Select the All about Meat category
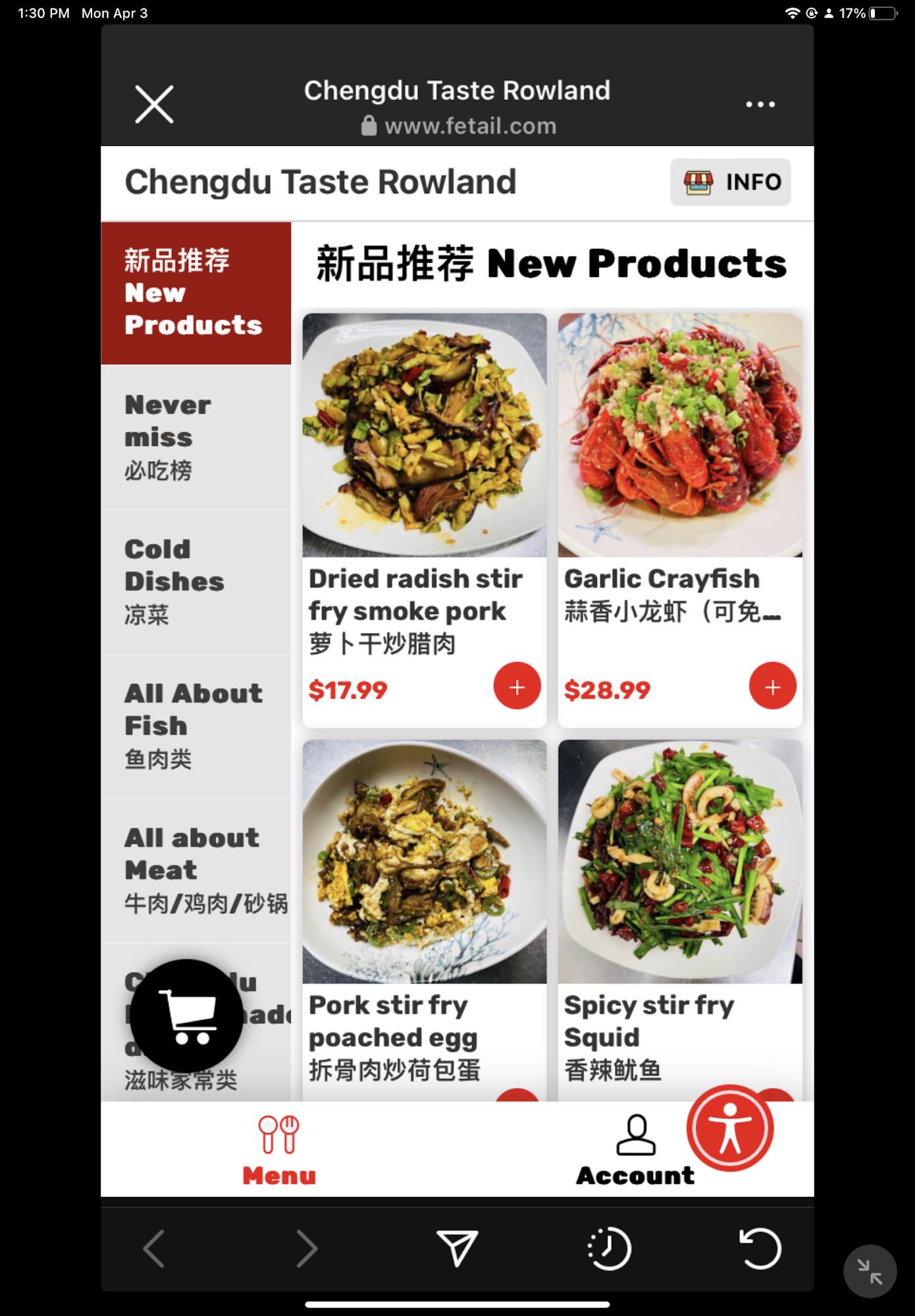Screen dimensions: 915x1316 click(x=196, y=870)
